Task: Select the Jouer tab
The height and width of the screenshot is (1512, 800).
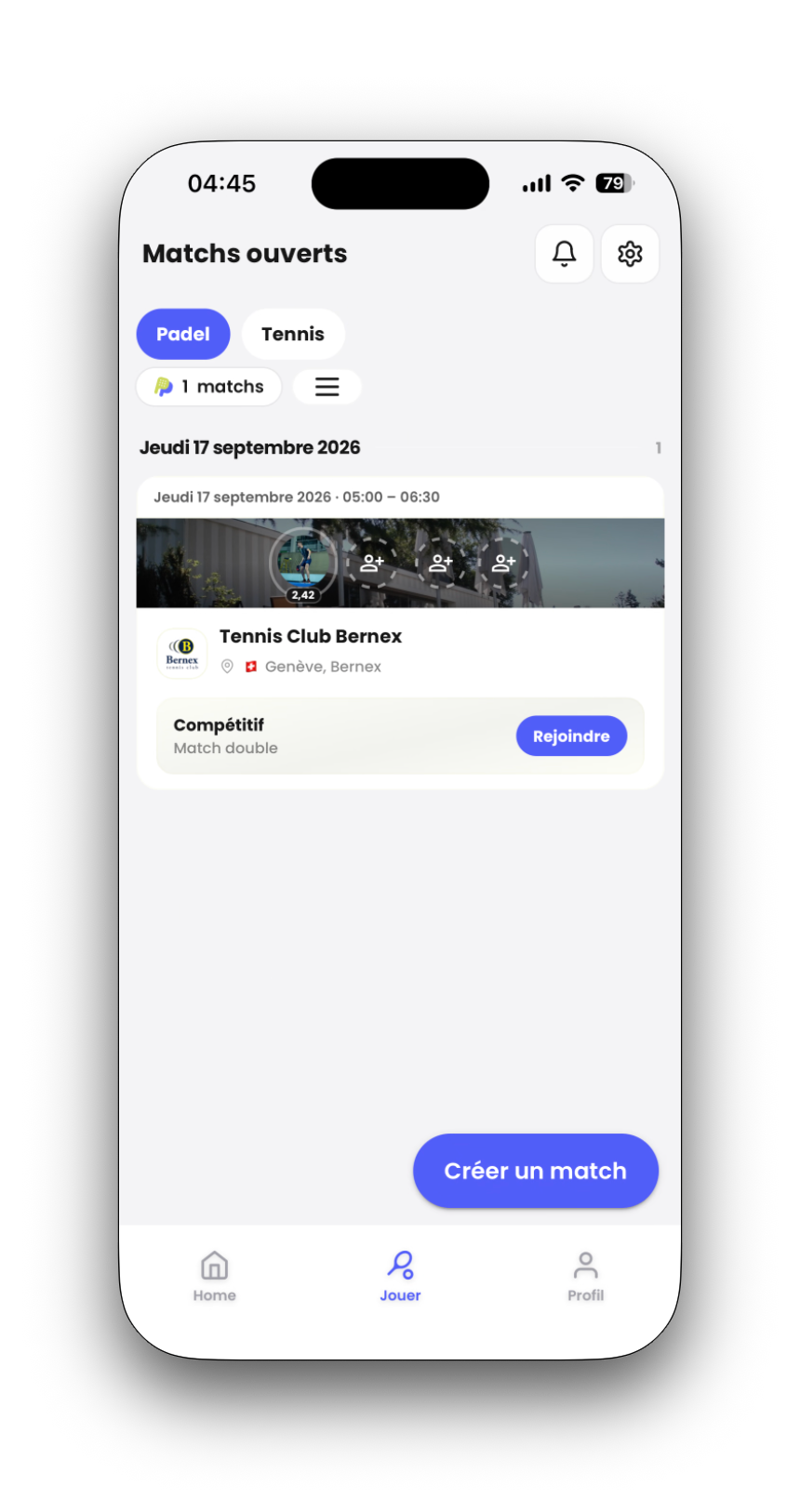Action: (x=400, y=1277)
